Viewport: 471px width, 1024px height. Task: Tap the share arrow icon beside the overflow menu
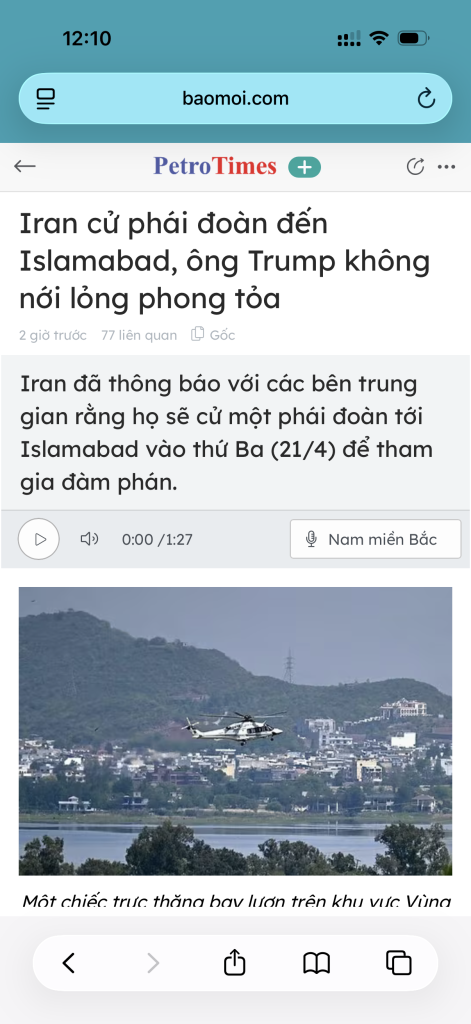(x=415, y=167)
